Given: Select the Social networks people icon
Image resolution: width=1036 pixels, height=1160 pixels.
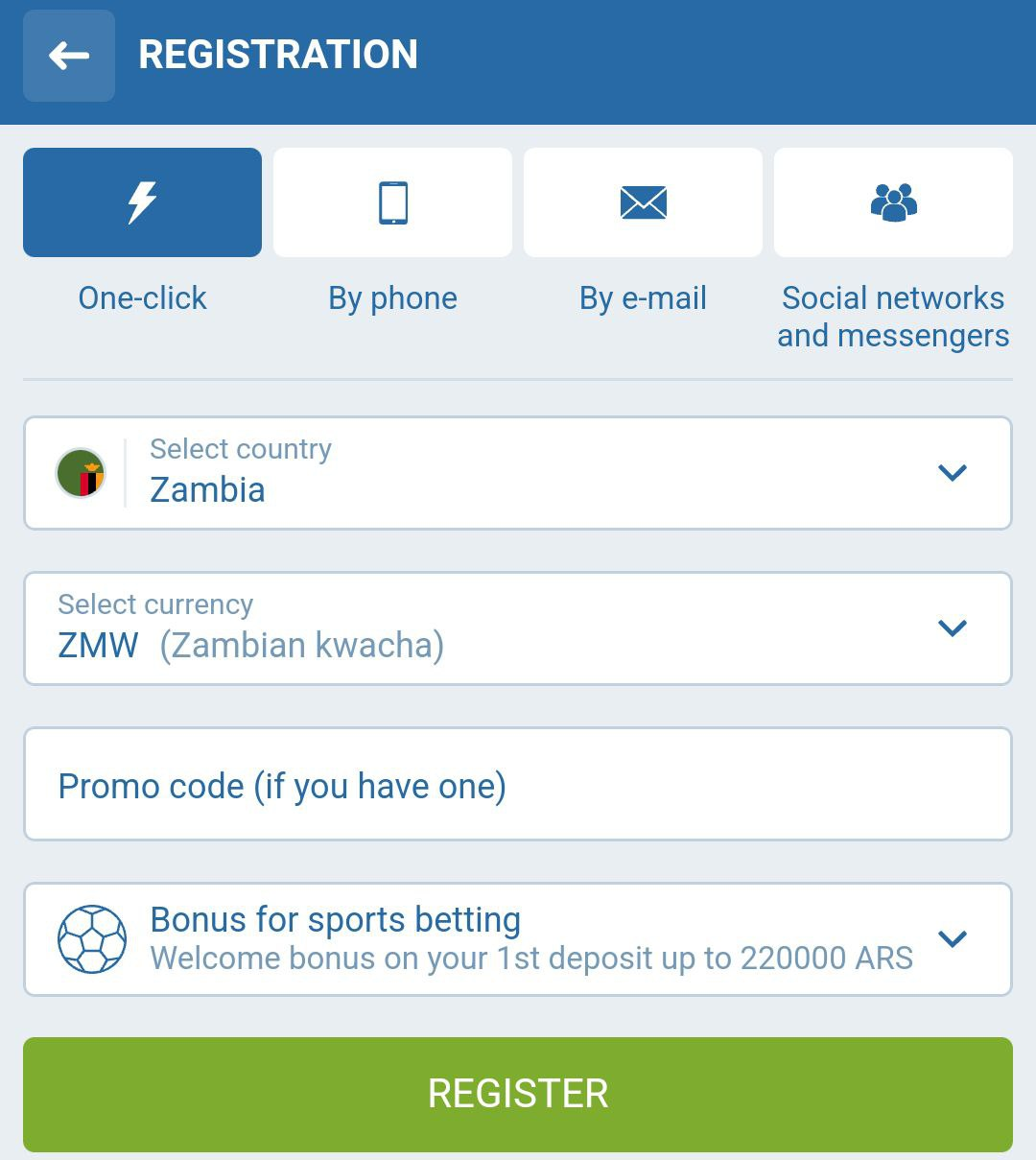Looking at the screenshot, I should coord(893,201).
